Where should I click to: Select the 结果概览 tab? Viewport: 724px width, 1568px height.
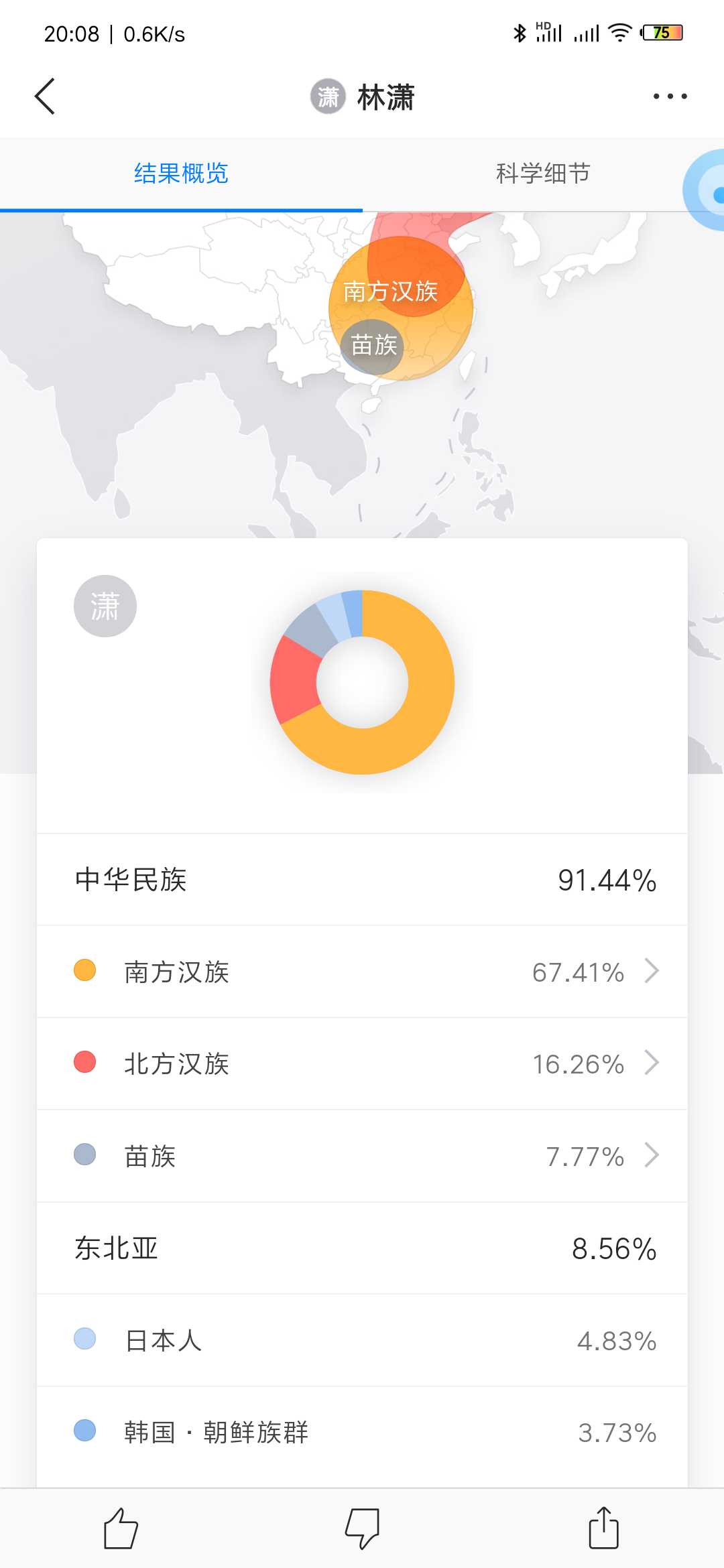pyautogui.click(x=181, y=174)
